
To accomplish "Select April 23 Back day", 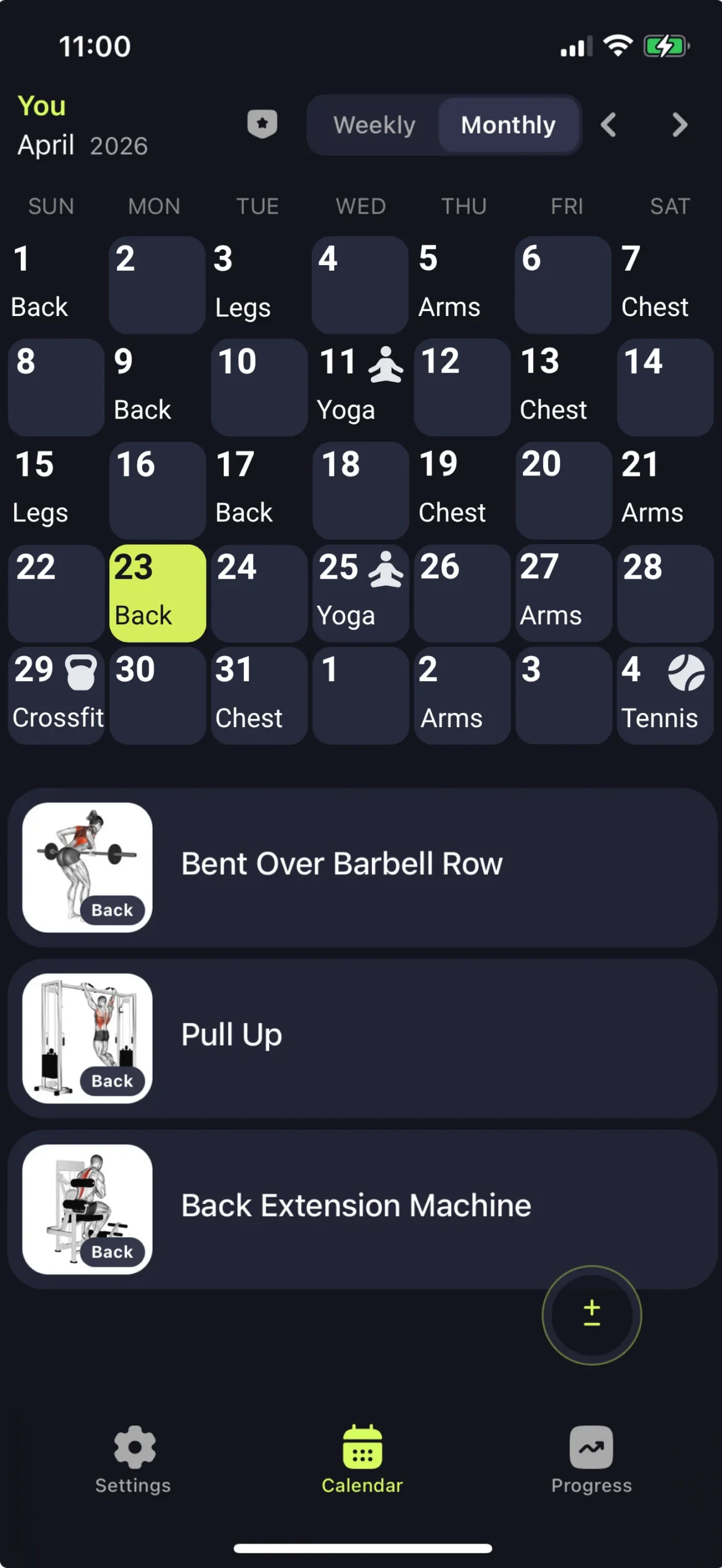I will point(158,593).
